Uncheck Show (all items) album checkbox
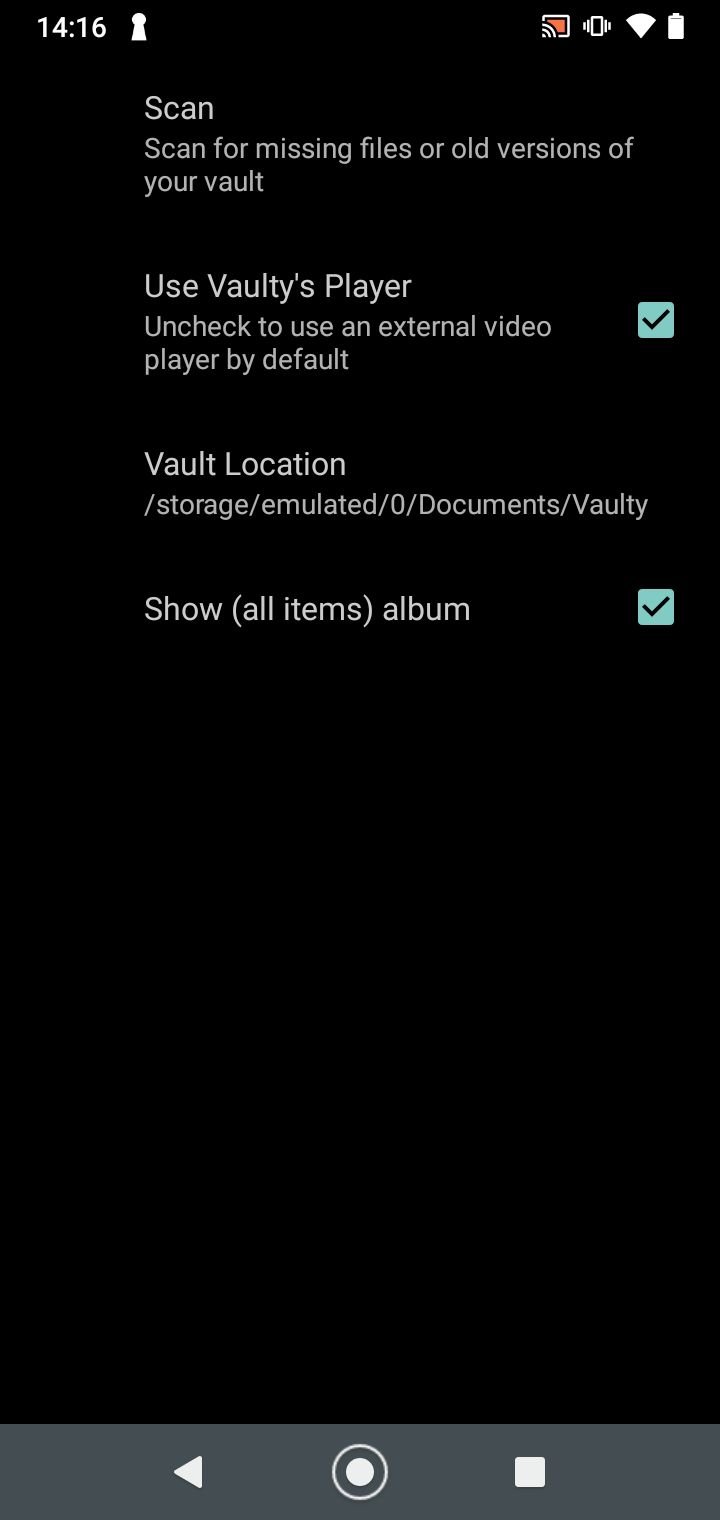This screenshot has height=1520, width=720. pyautogui.click(x=655, y=607)
